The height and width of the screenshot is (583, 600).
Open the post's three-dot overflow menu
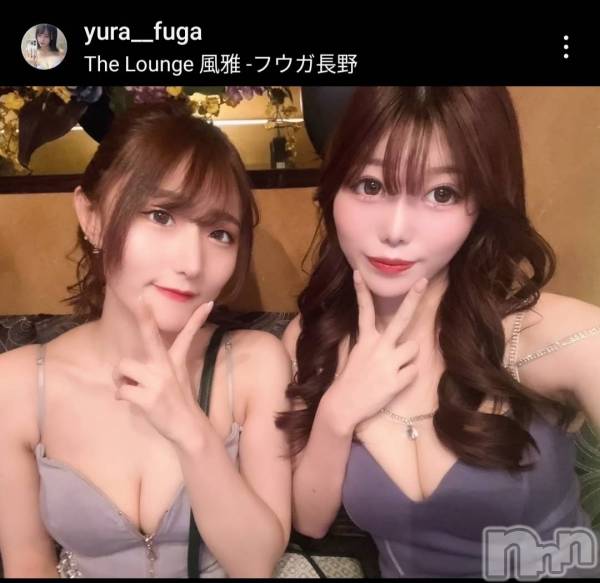(565, 47)
